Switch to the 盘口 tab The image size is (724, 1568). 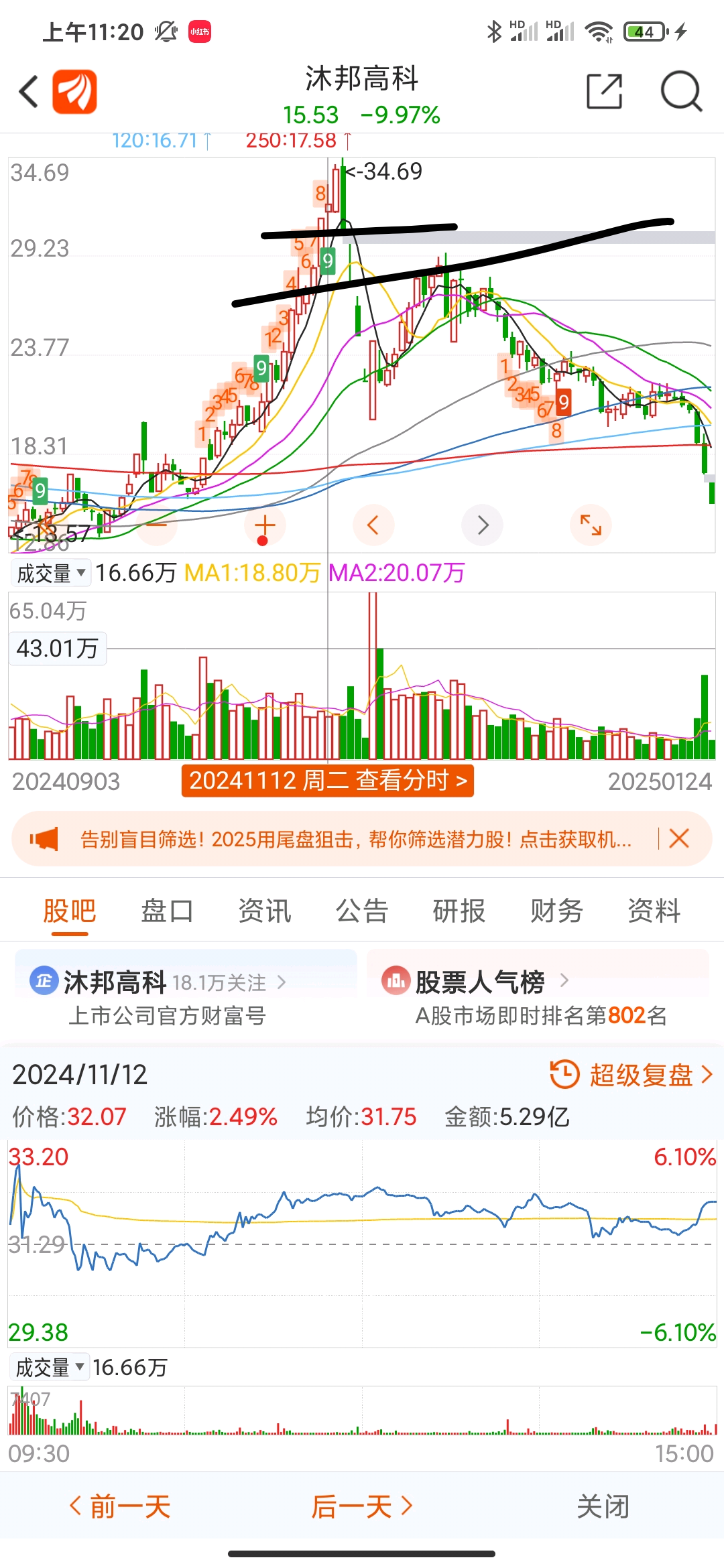[167, 911]
